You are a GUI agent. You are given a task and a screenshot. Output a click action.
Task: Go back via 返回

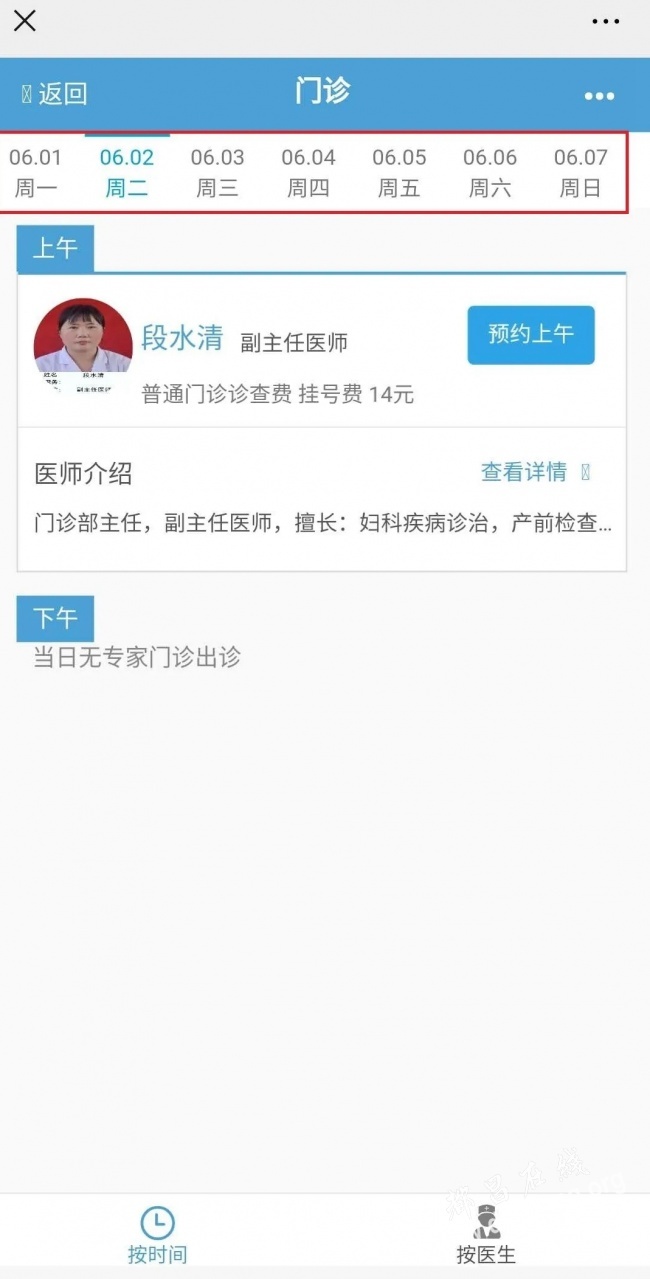coord(55,94)
